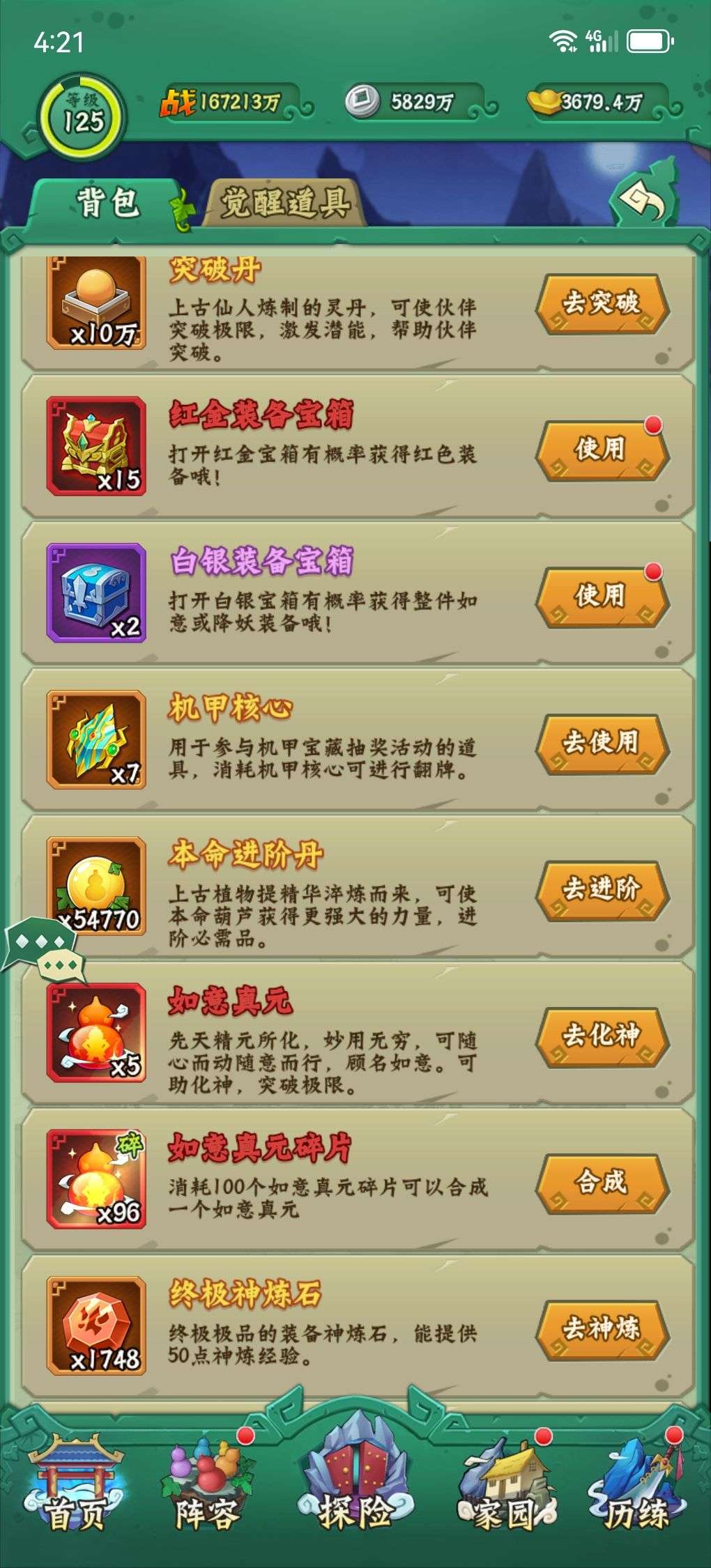Select the 背包 tab

(x=108, y=203)
